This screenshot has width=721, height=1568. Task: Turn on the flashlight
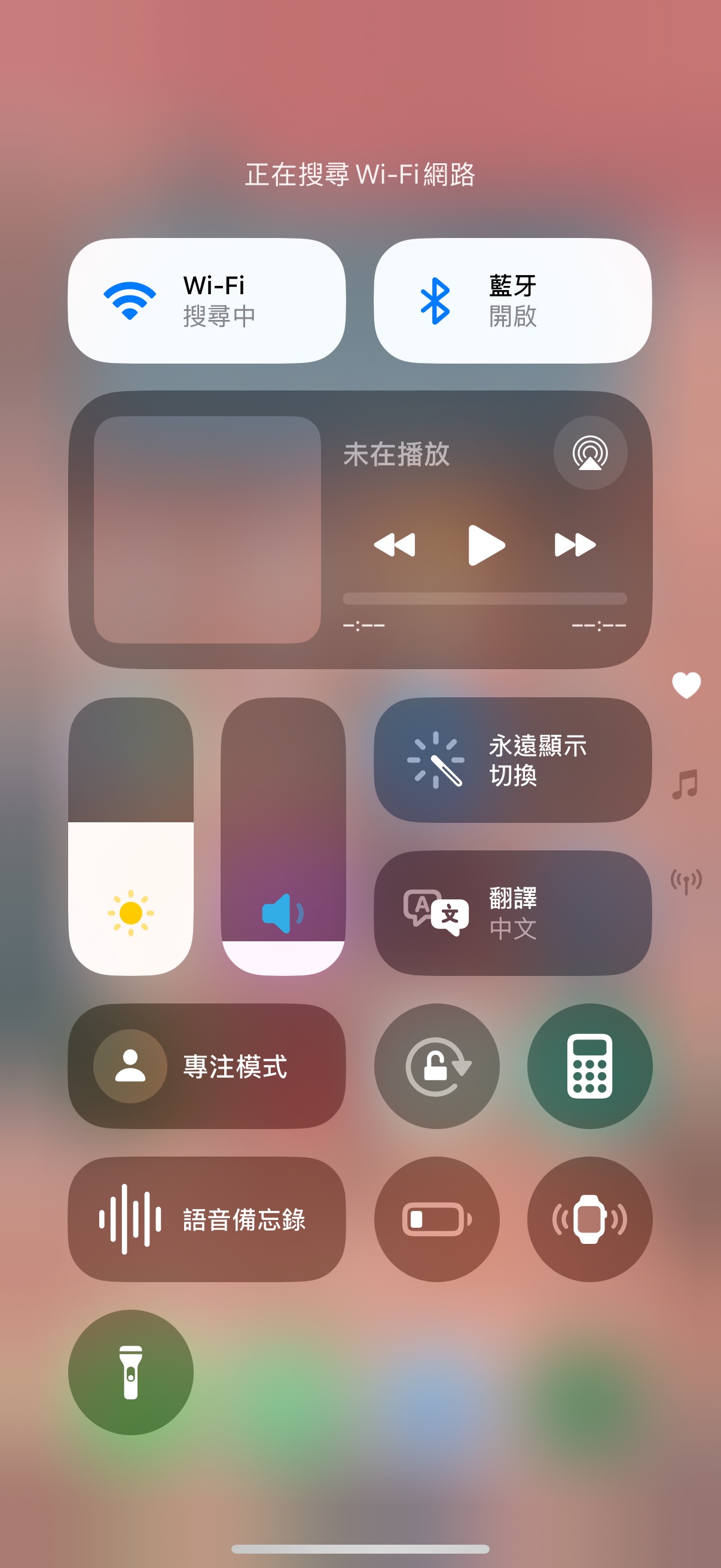[x=131, y=1372]
